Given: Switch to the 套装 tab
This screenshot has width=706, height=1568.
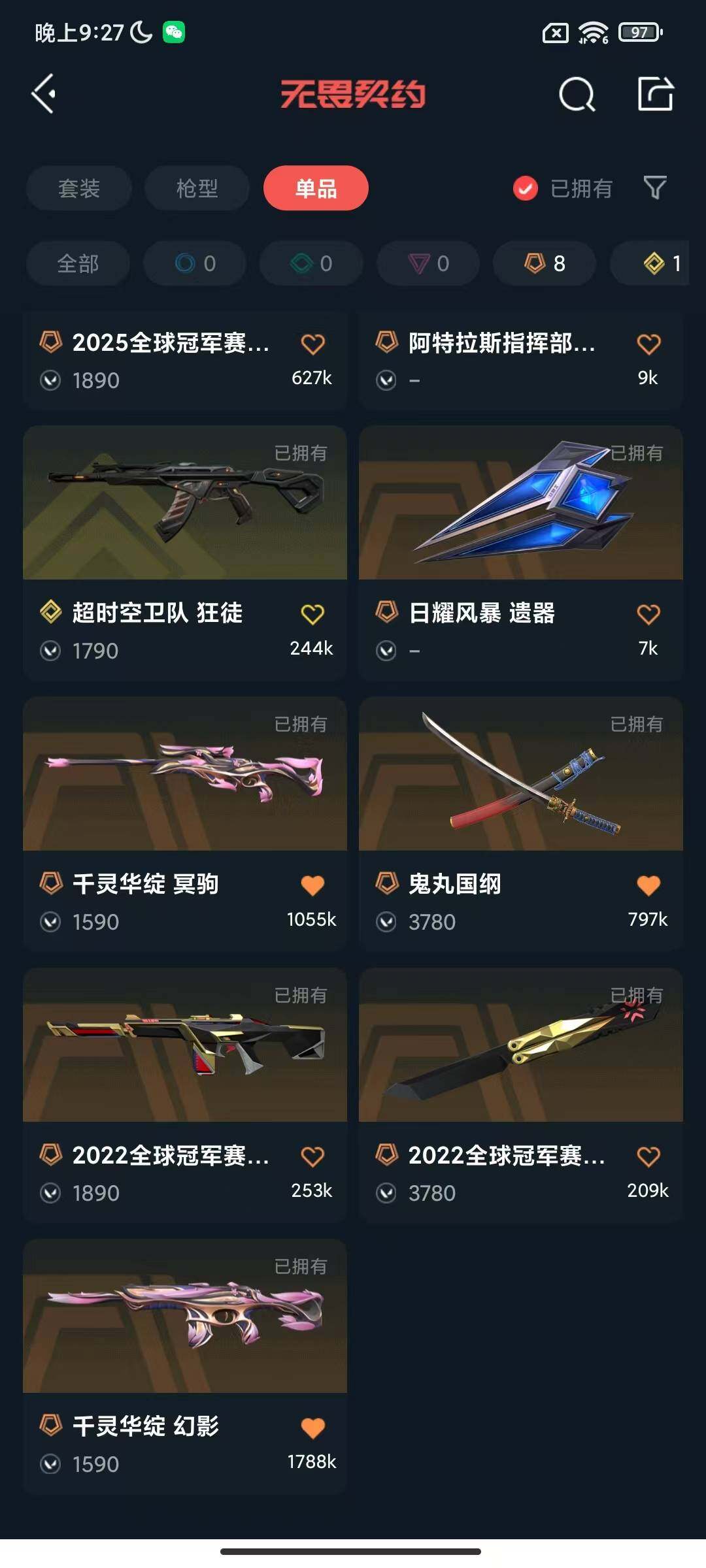Looking at the screenshot, I should [x=79, y=189].
